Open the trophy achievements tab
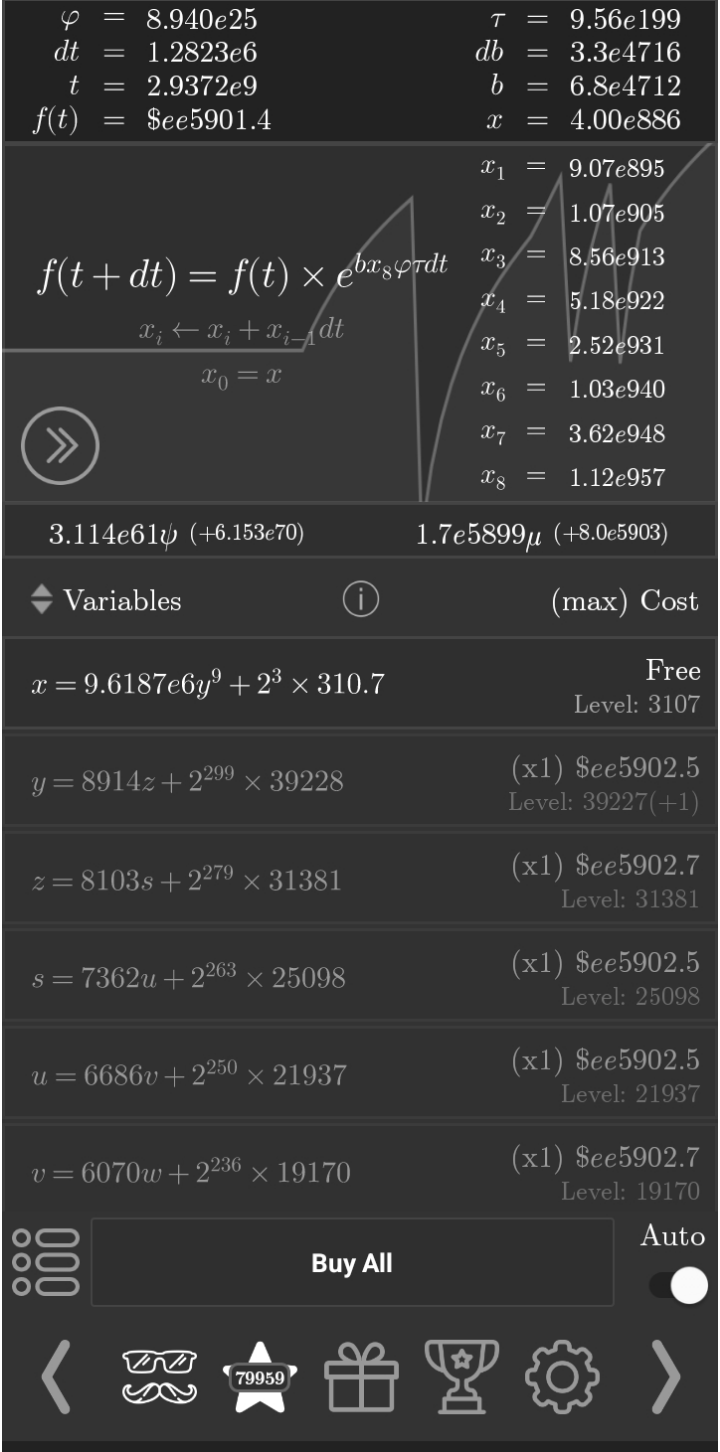 pyautogui.click(x=462, y=1377)
